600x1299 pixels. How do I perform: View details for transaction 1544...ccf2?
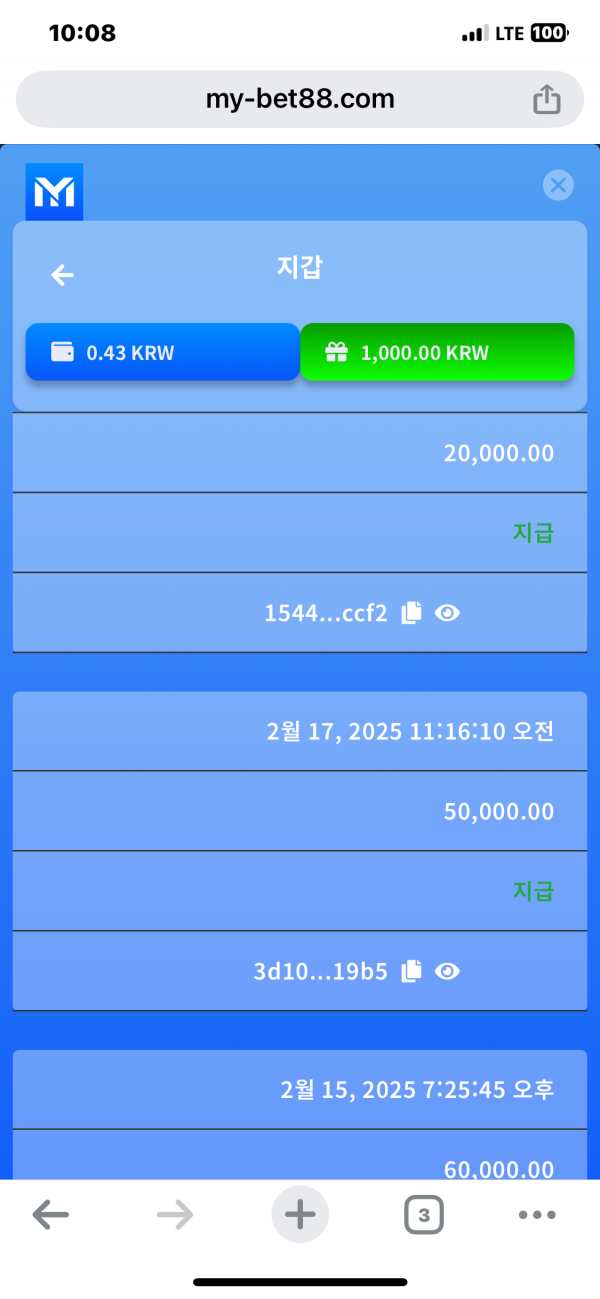pyautogui.click(x=448, y=613)
